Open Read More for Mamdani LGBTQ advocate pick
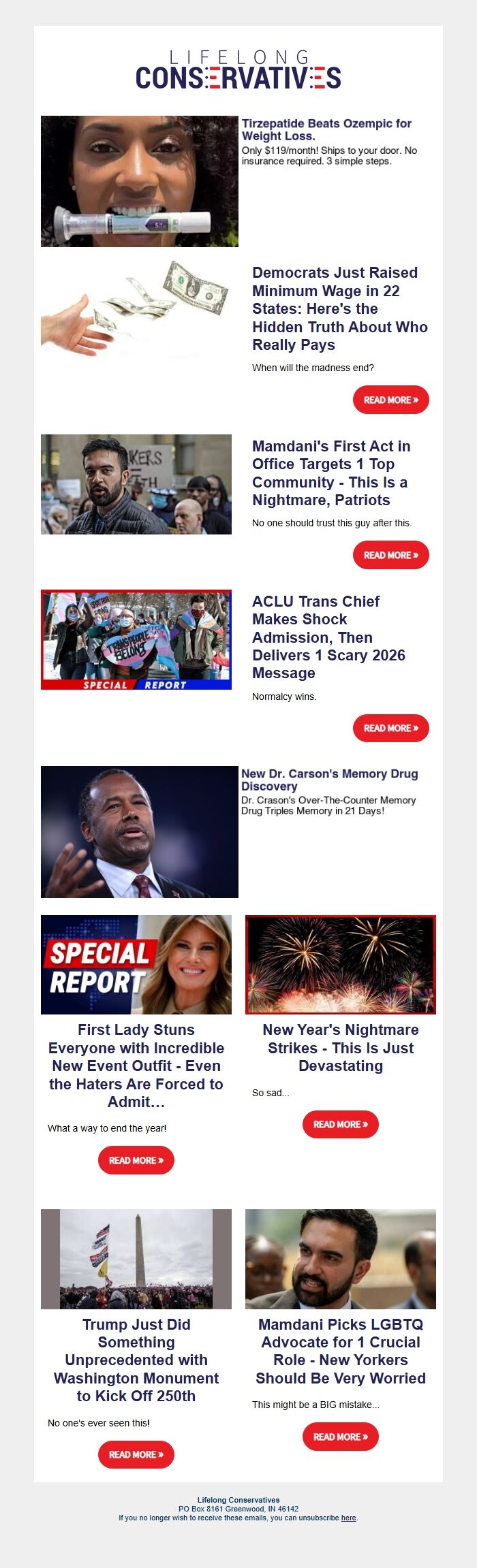Viewport: 477px width, 1568px height. [x=340, y=1437]
